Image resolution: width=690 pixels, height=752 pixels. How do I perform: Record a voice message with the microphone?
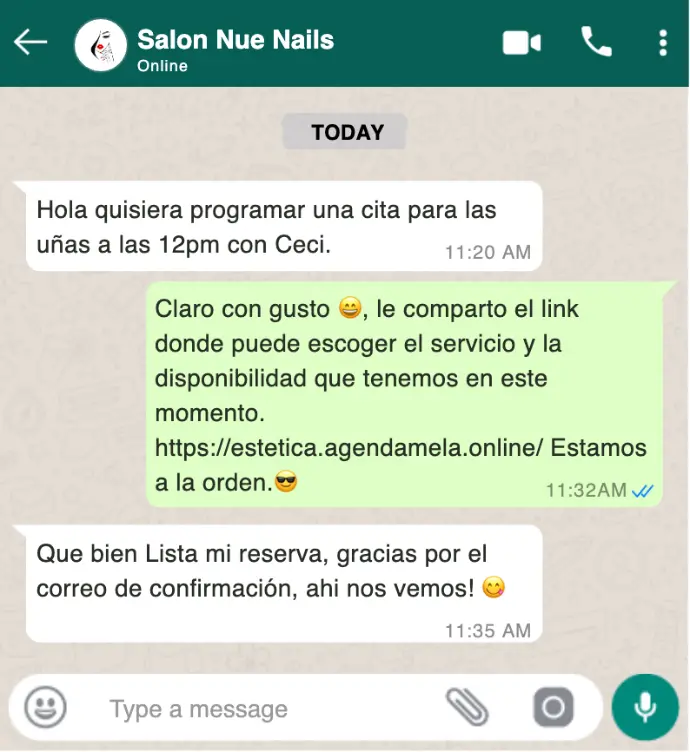pos(645,708)
